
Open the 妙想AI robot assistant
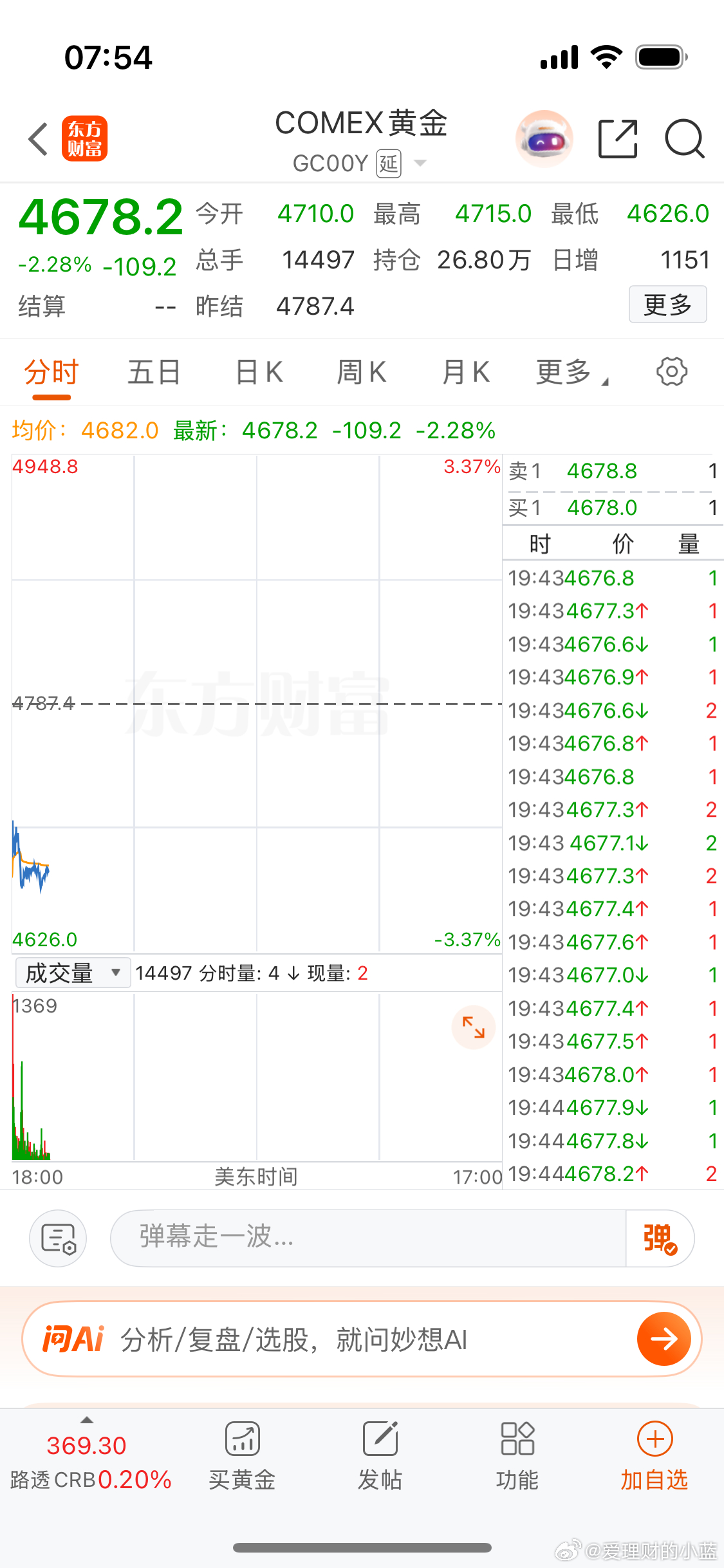tap(544, 138)
